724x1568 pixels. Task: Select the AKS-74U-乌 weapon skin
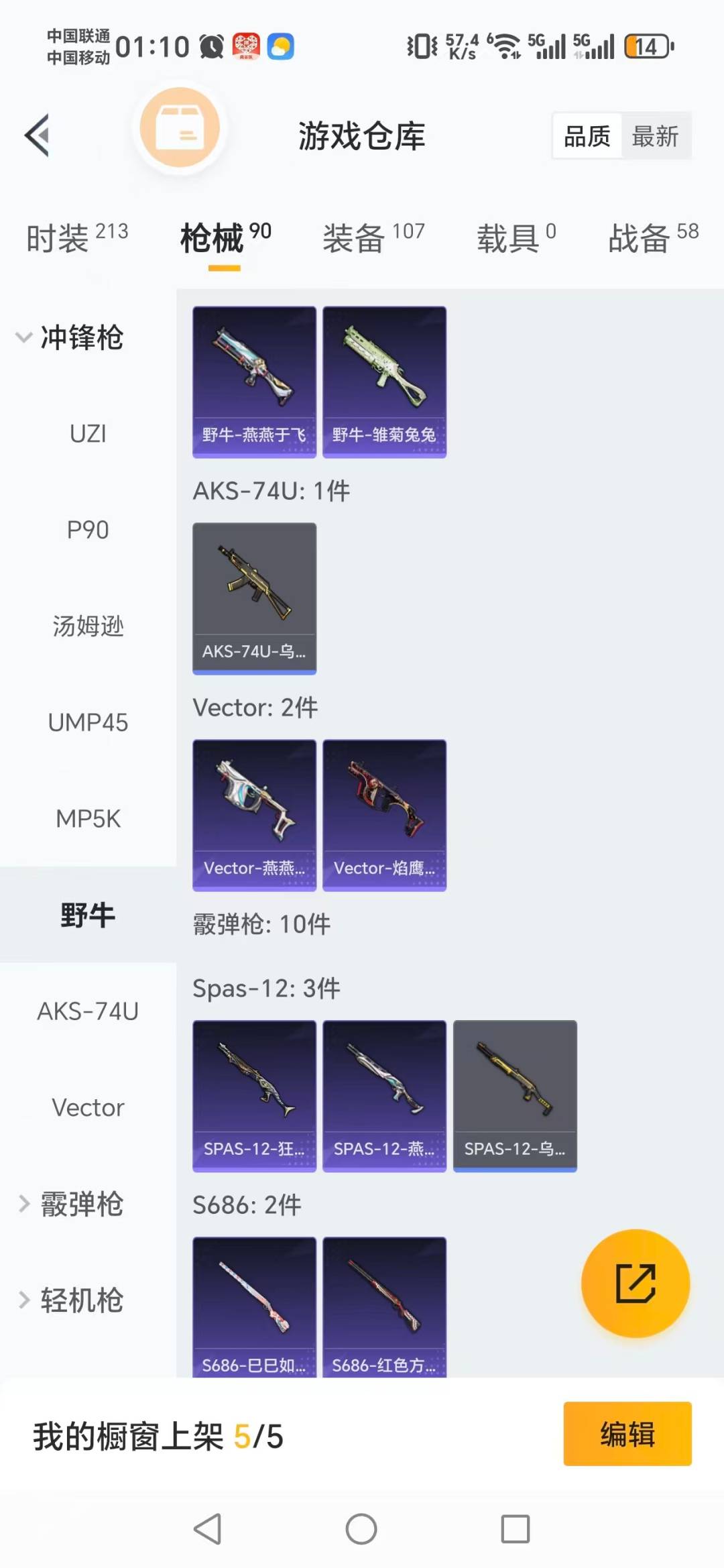tap(254, 597)
